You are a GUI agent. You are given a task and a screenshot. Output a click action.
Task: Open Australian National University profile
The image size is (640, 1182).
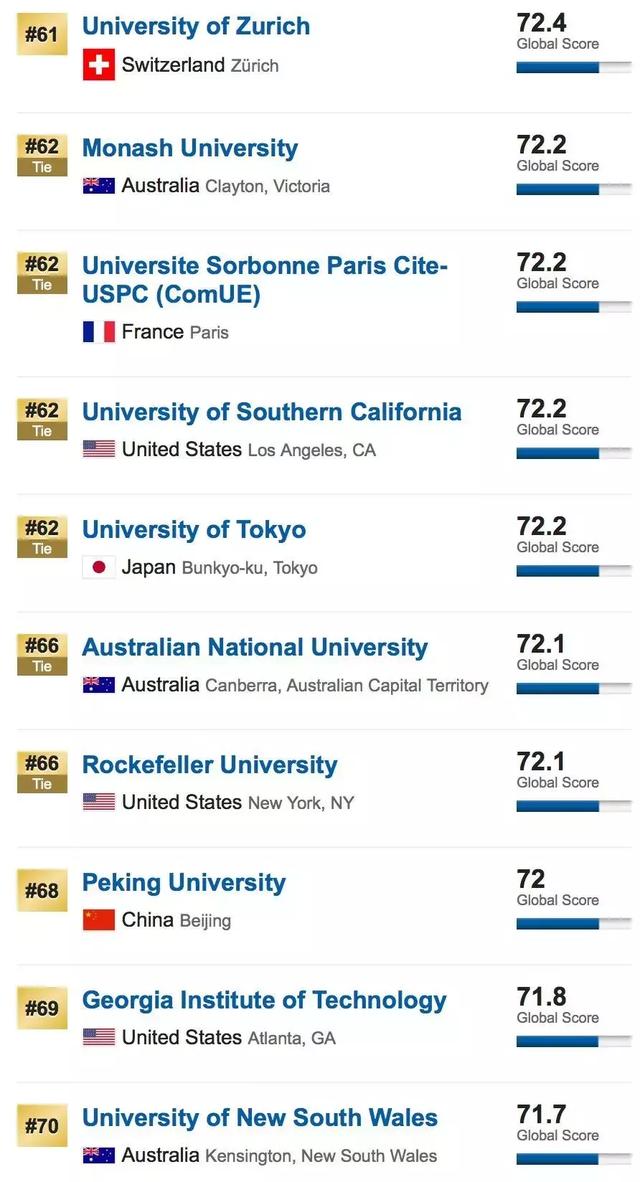pos(255,647)
